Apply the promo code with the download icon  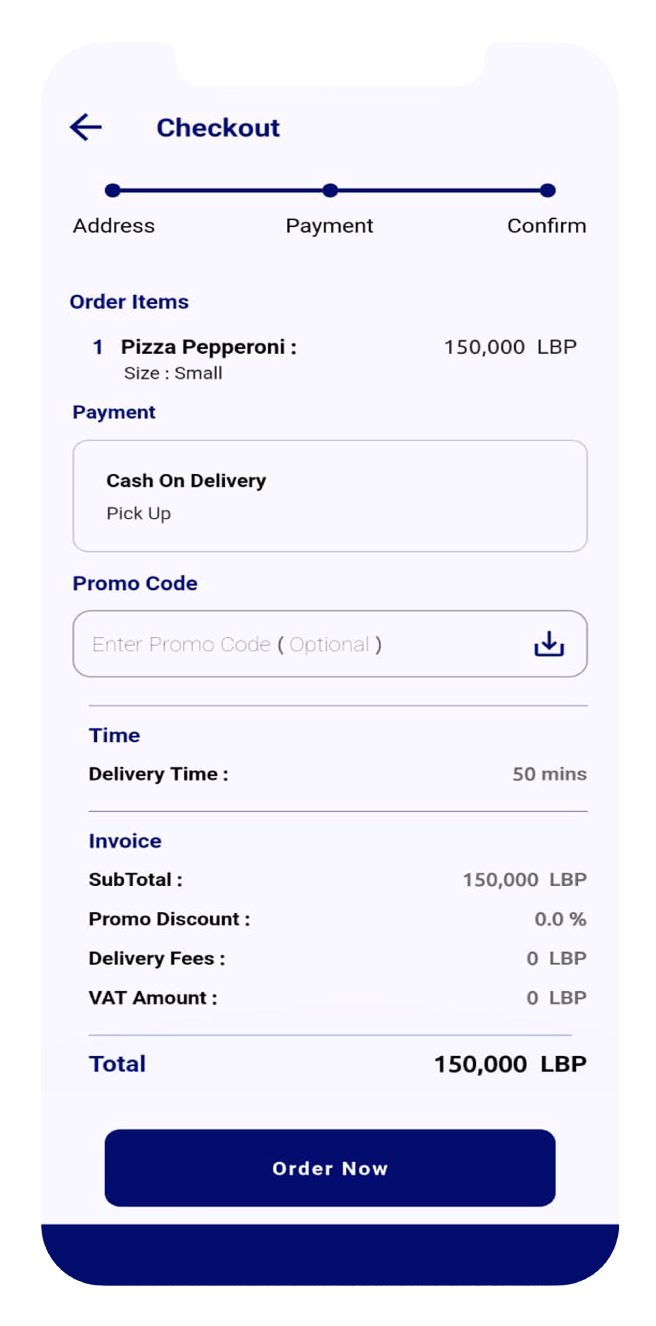[549, 645]
